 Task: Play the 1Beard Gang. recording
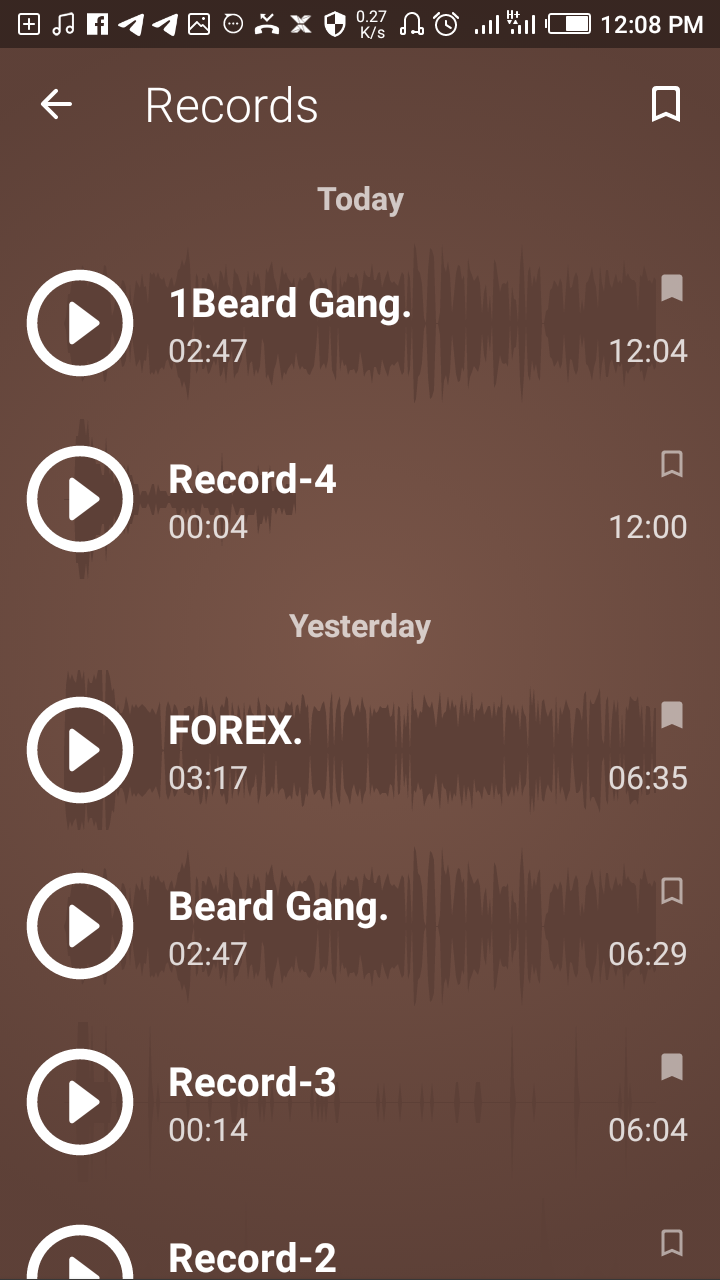tap(80, 323)
